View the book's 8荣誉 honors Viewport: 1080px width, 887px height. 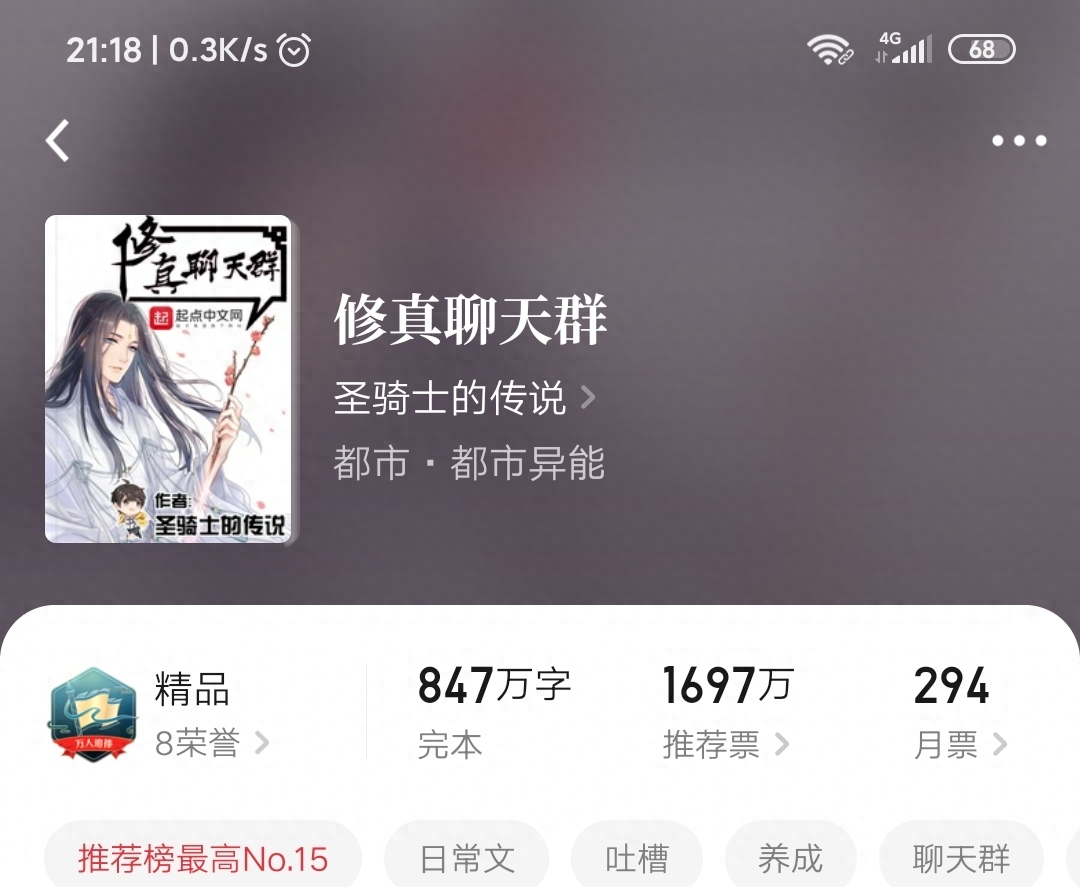(211, 744)
